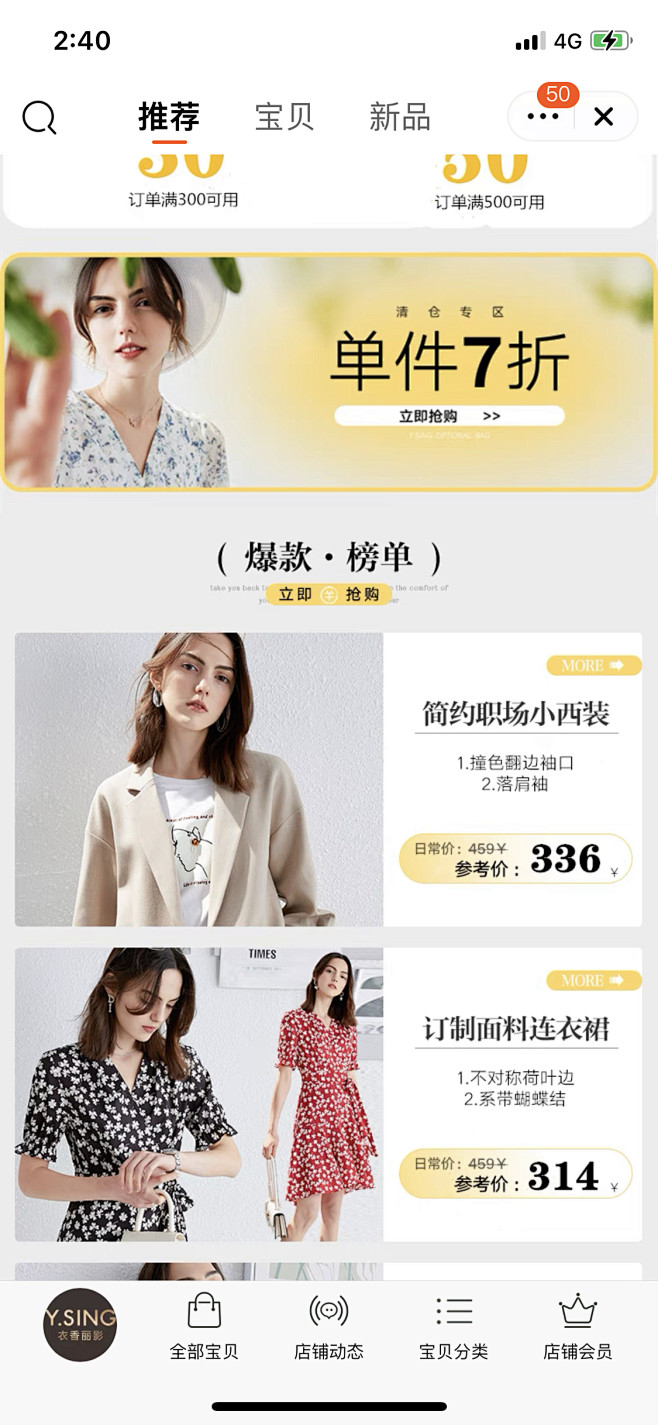Screen dimensions: 658x1425
Task: Switch to the 宝贝 tab
Action: point(284,117)
